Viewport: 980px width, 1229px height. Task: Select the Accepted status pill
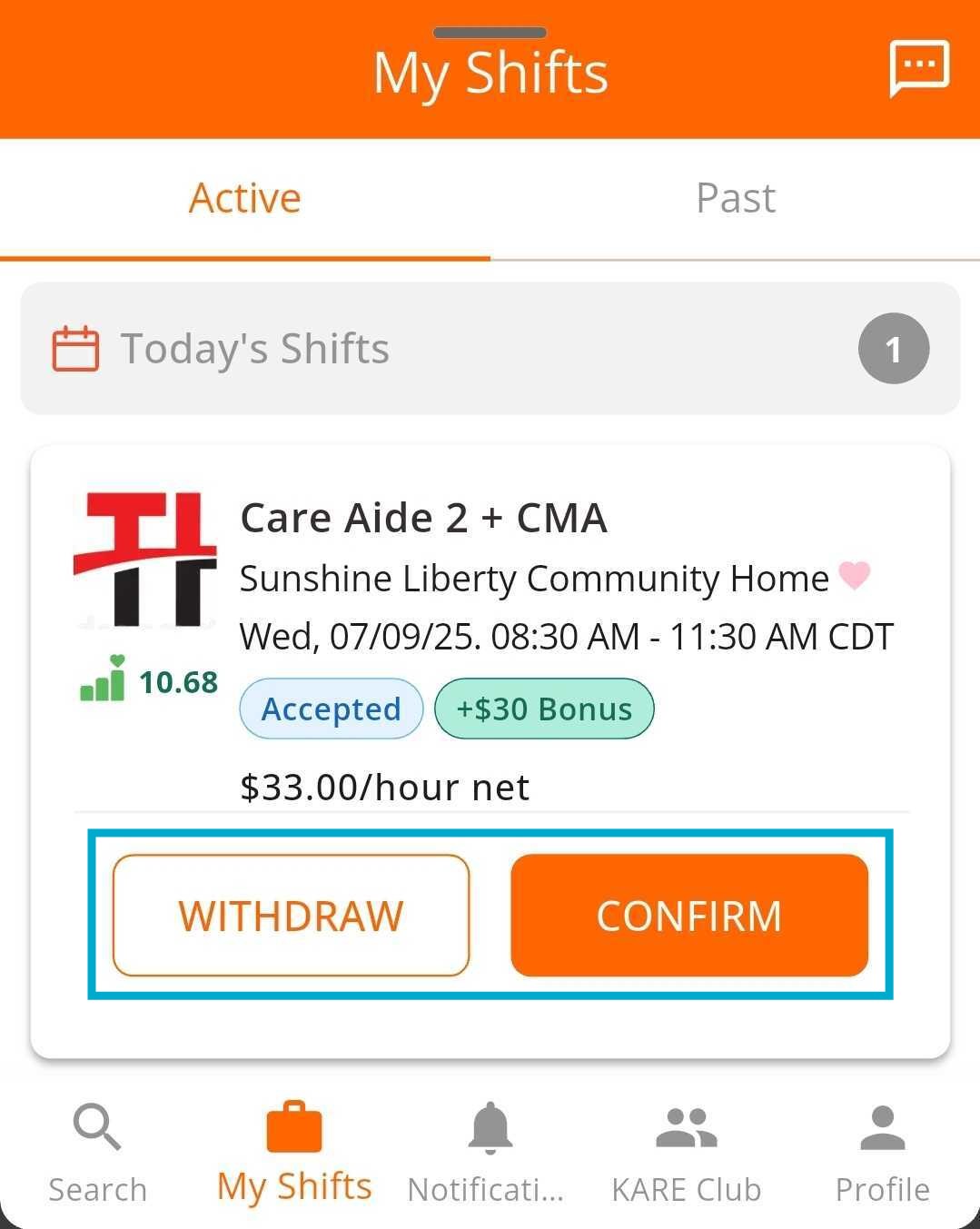(331, 709)
